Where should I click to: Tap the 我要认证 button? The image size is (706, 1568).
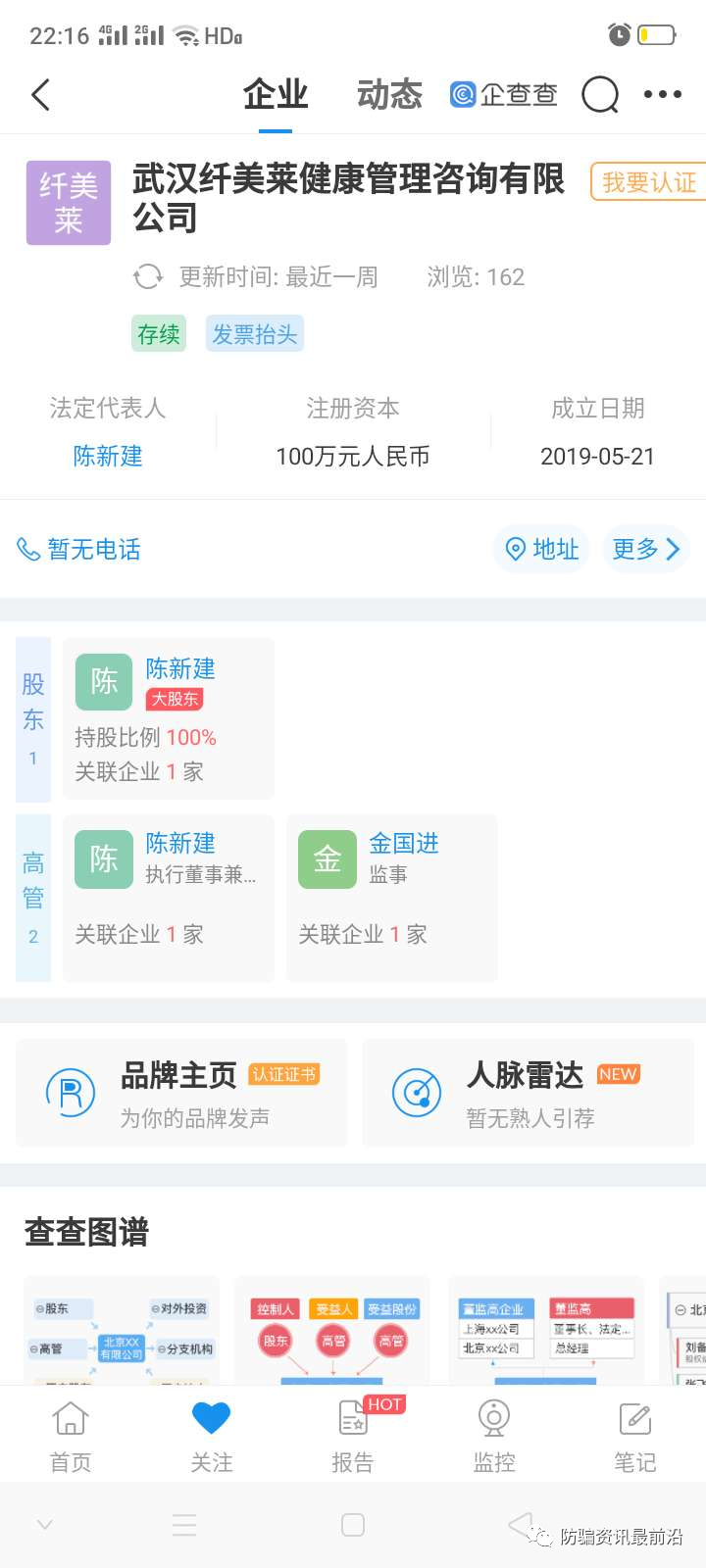[x=648, y=182]
